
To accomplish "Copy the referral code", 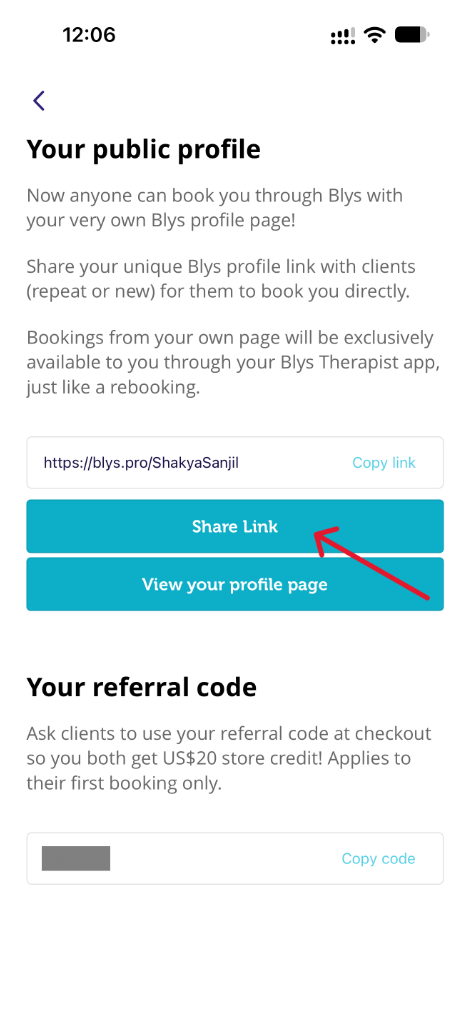I will [x=378, y=859].
